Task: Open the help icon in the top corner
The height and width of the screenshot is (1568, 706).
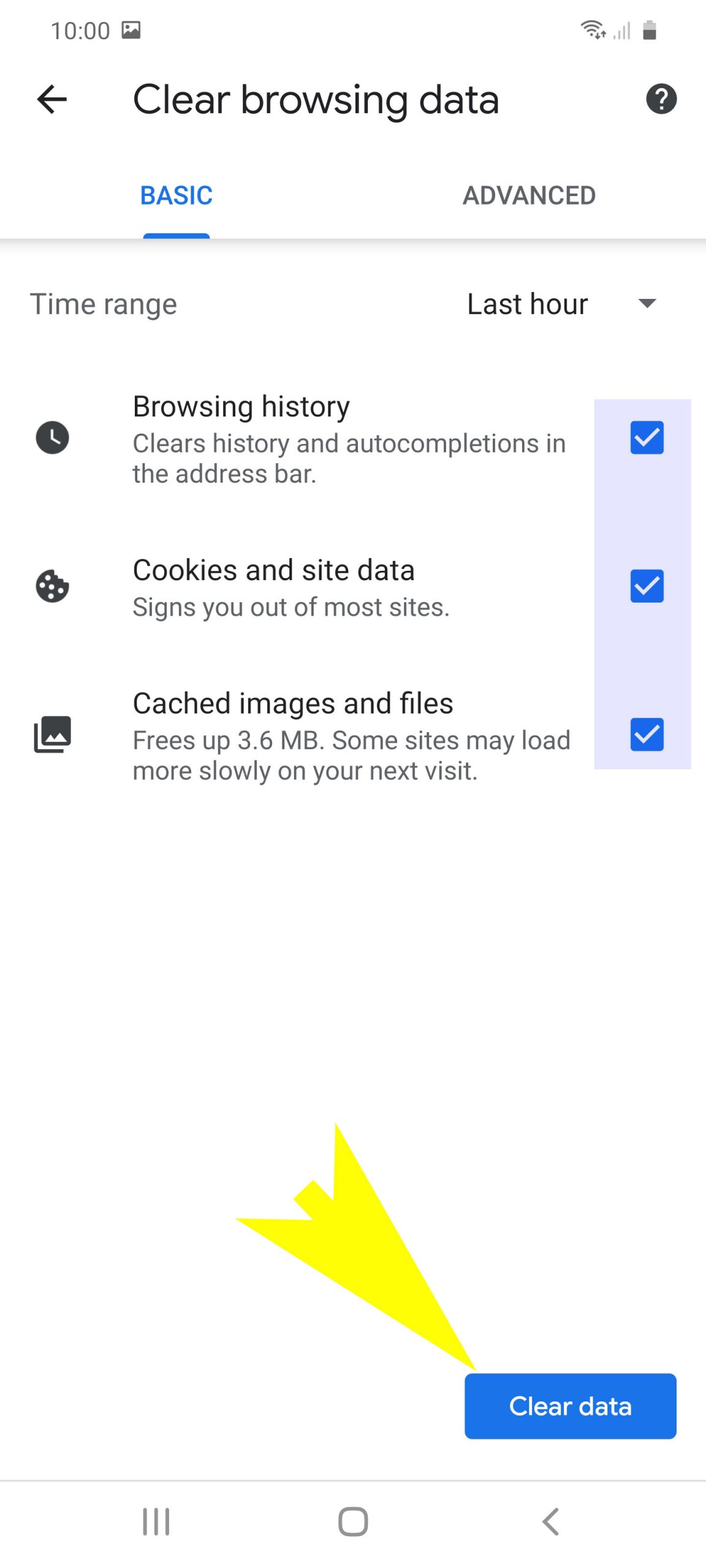Action: 661,100
